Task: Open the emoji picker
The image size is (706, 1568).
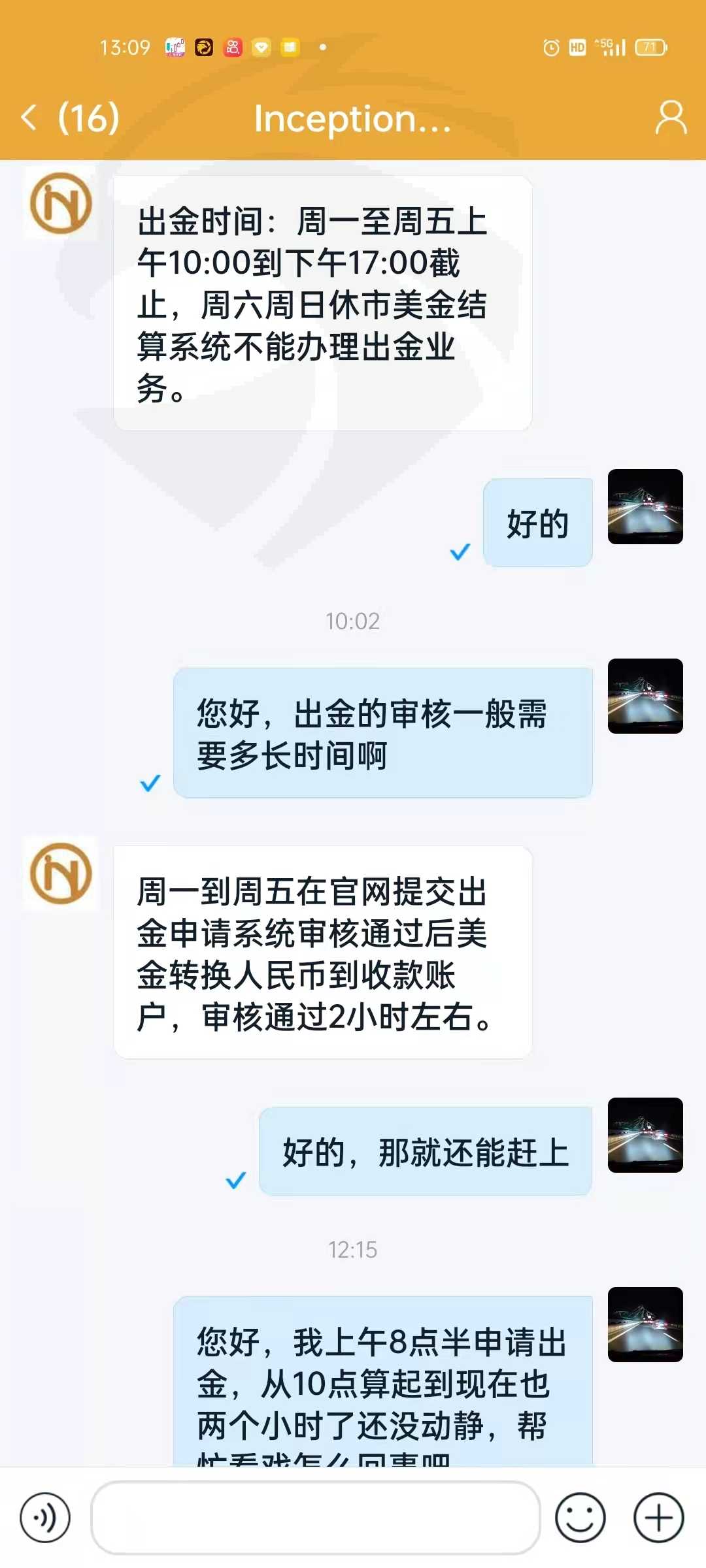Action: click(x=580, y=1517)
